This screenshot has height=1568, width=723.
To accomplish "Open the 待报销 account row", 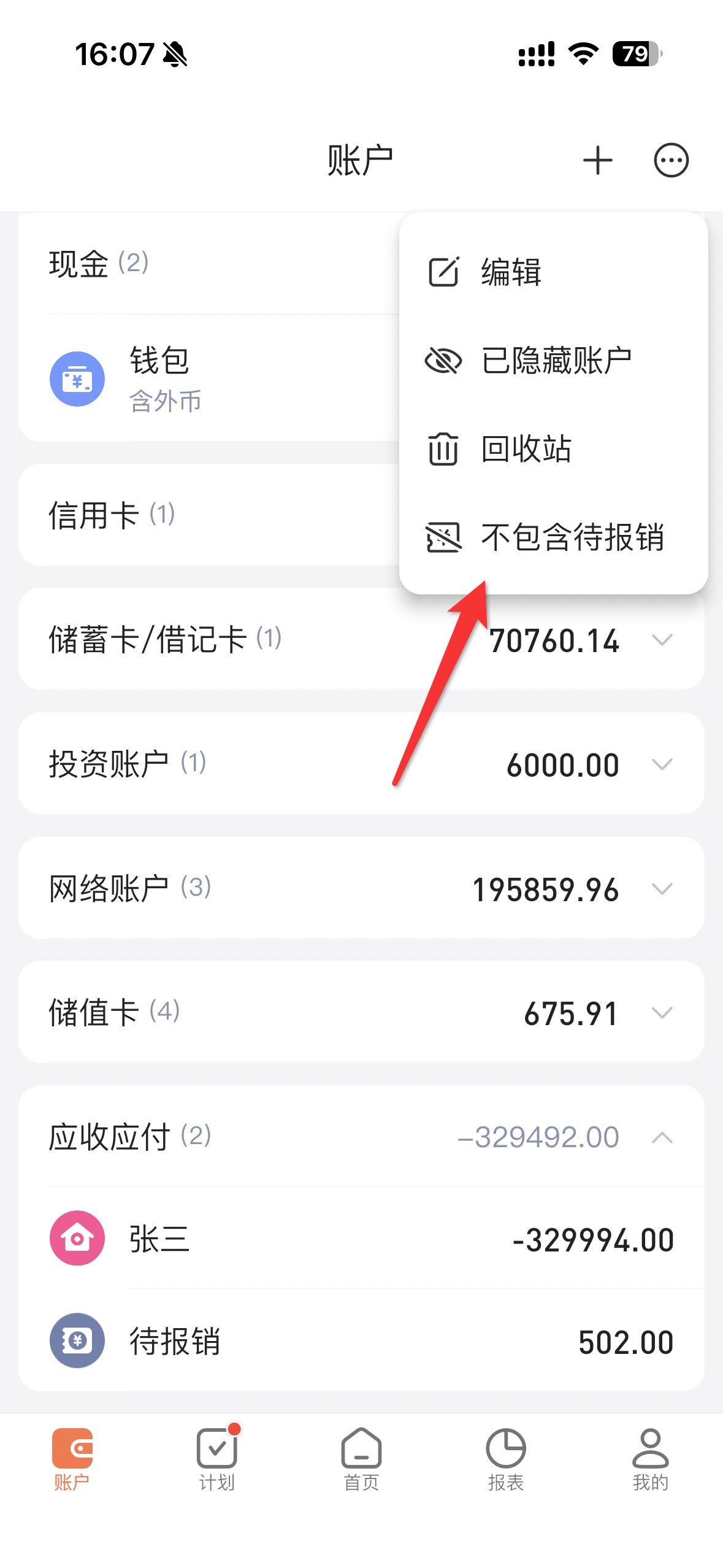I will [361, 1341].
